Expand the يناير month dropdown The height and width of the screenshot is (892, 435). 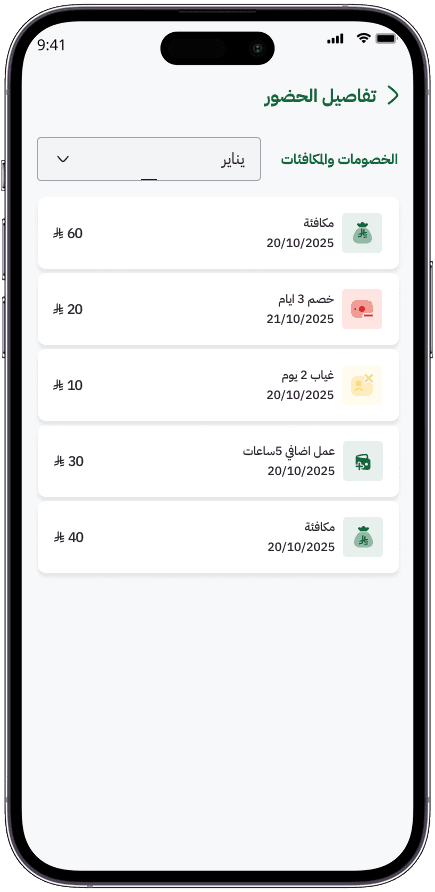point(149,159)
